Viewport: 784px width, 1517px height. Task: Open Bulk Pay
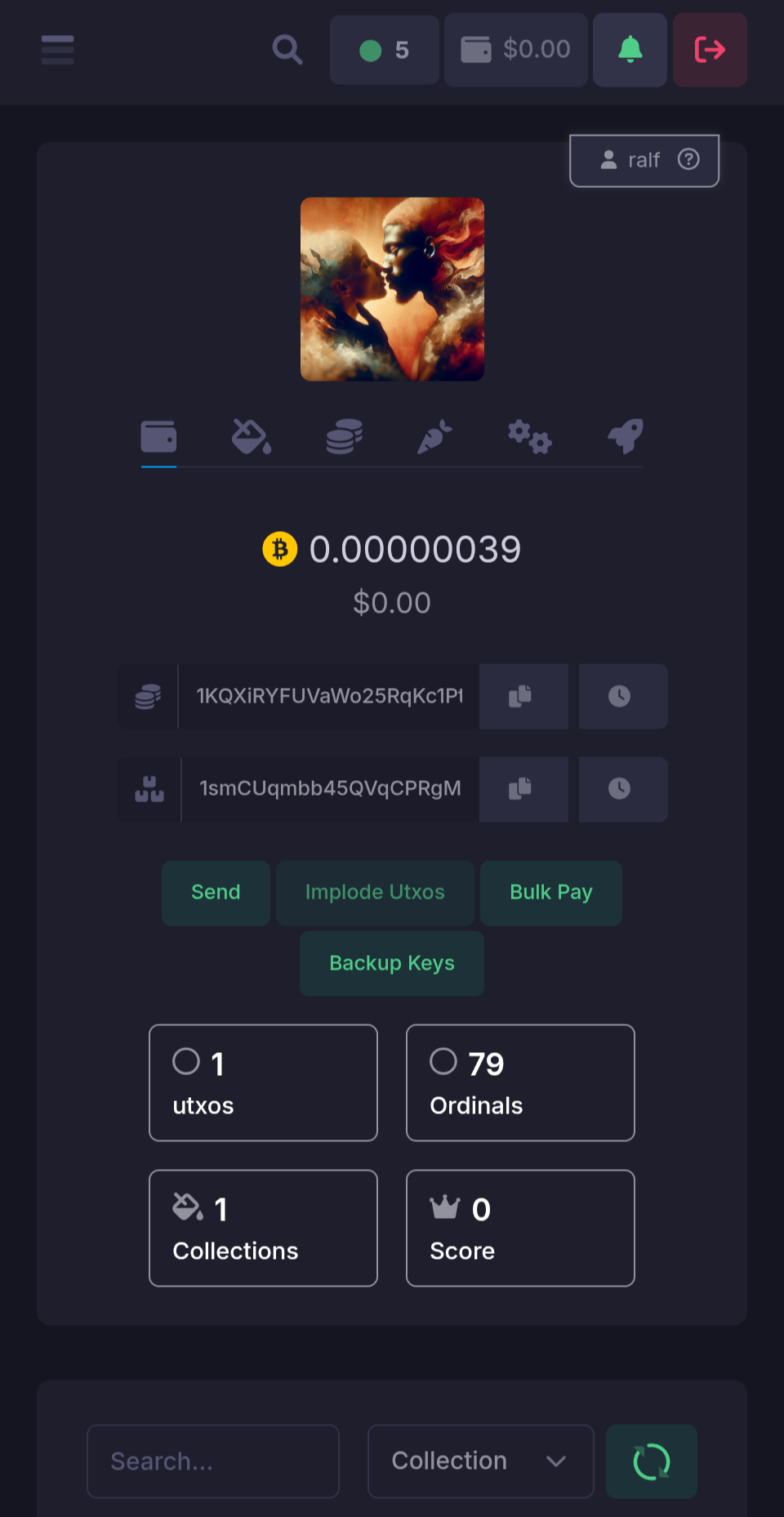(551, 893)
